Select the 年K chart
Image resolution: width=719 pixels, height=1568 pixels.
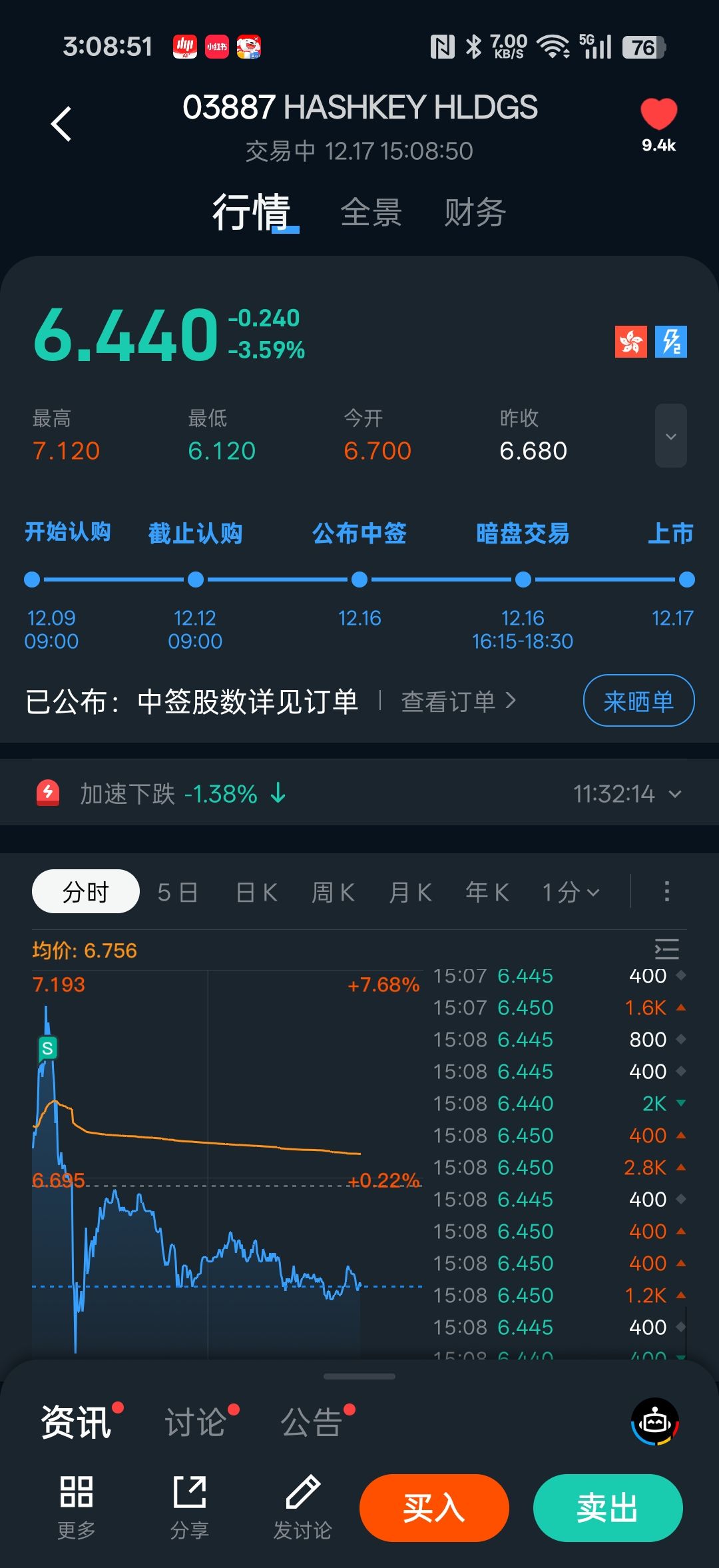click(487, 892)
